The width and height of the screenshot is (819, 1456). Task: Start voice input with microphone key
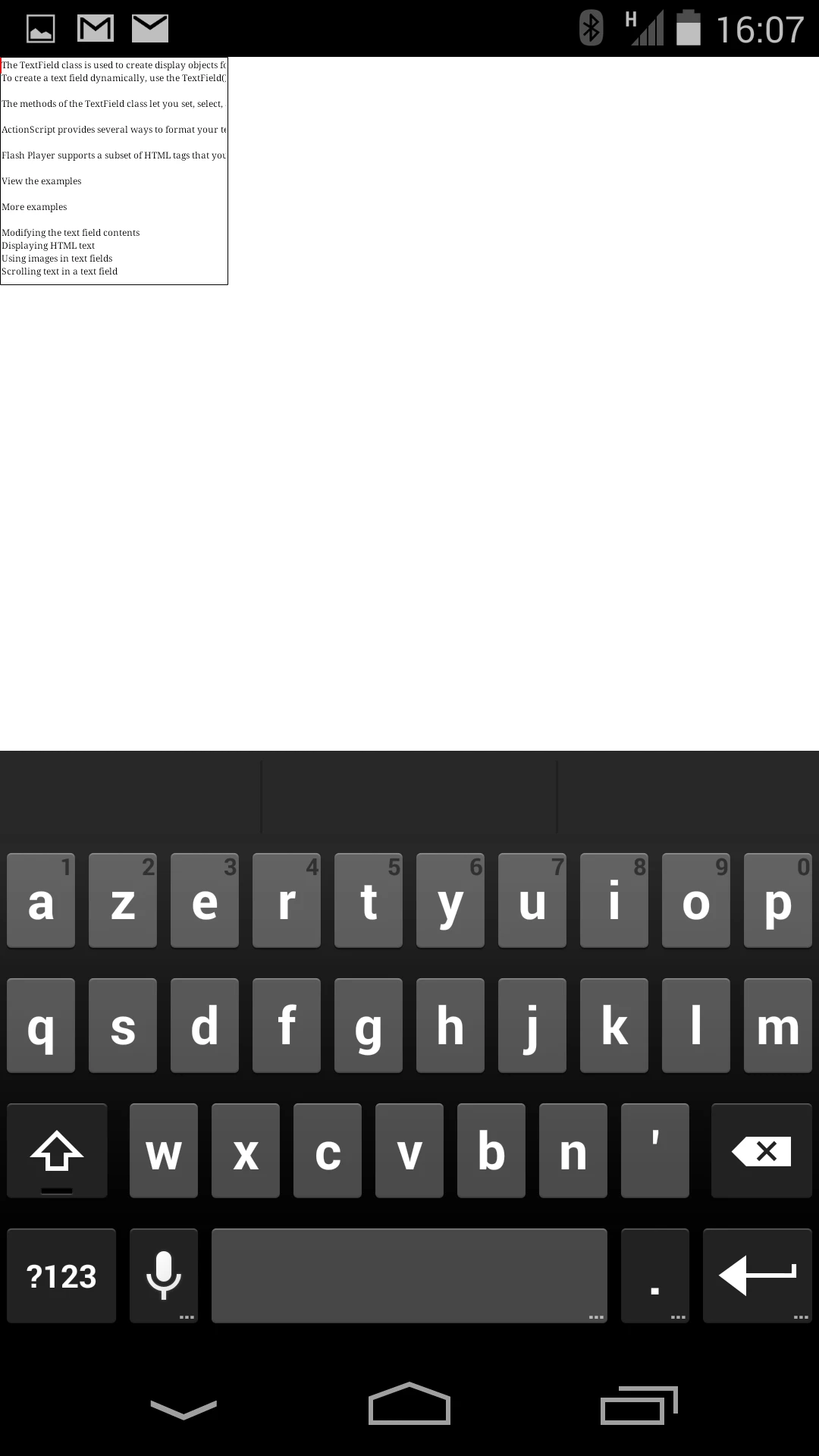(x=164, y=1276)
